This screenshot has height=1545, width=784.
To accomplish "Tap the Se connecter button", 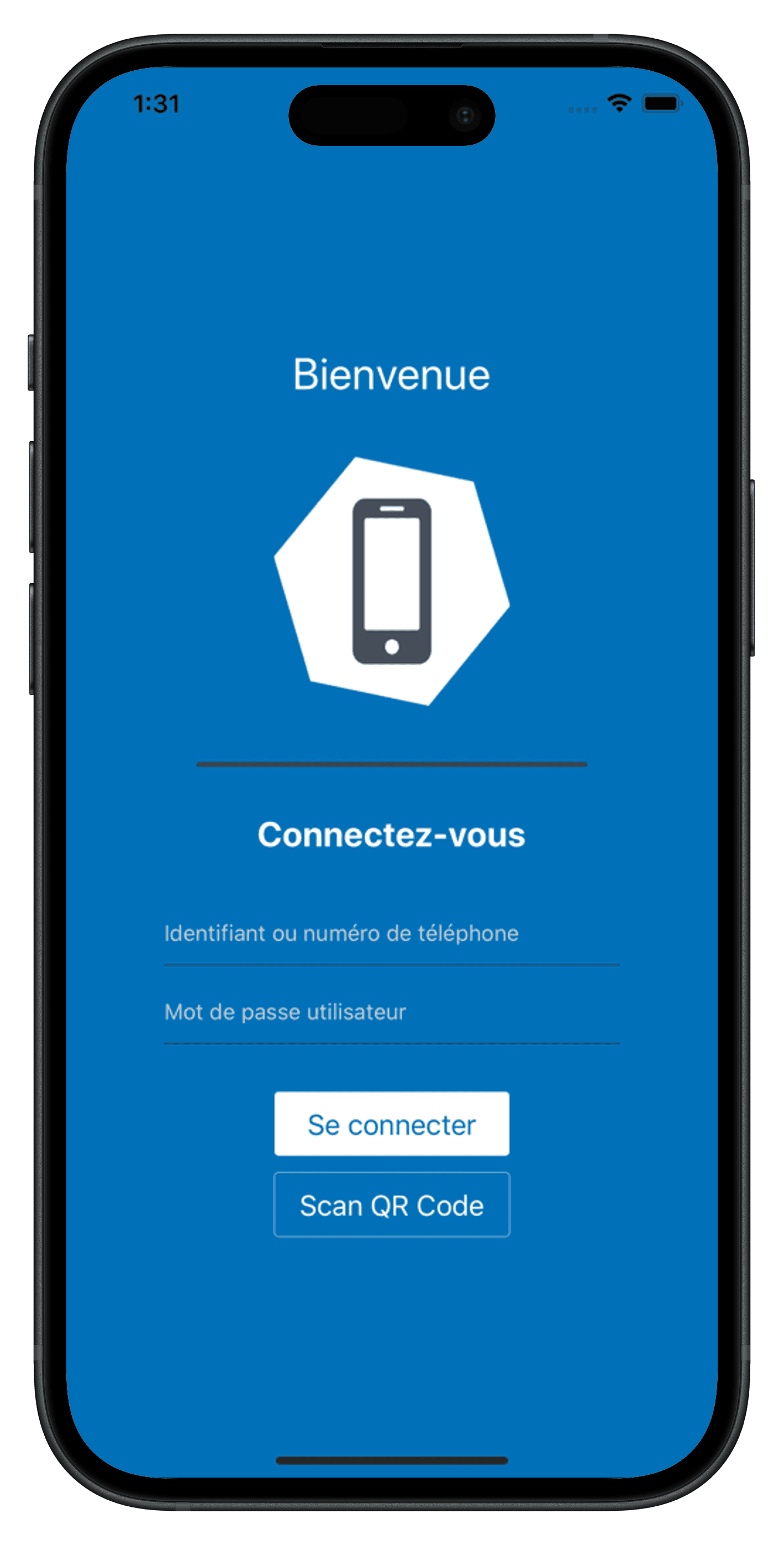I will [392, 1124].
